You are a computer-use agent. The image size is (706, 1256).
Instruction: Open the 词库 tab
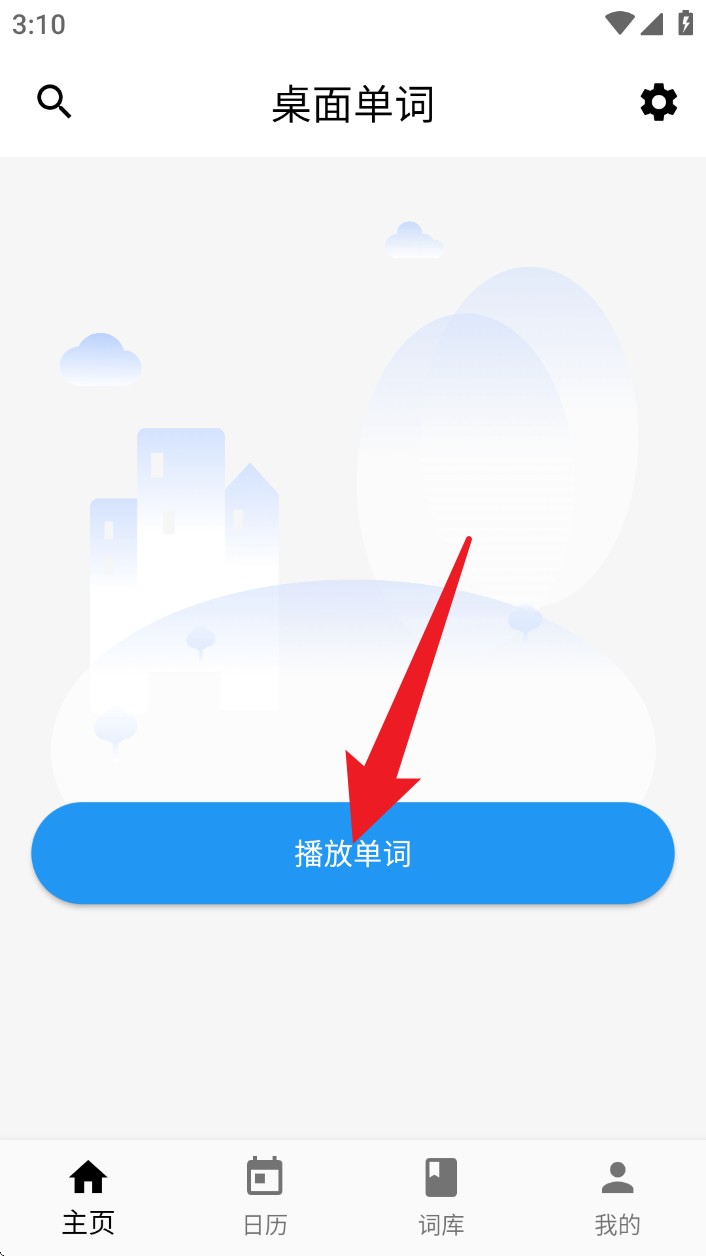pyautogui.click(x=441, y=1197)
